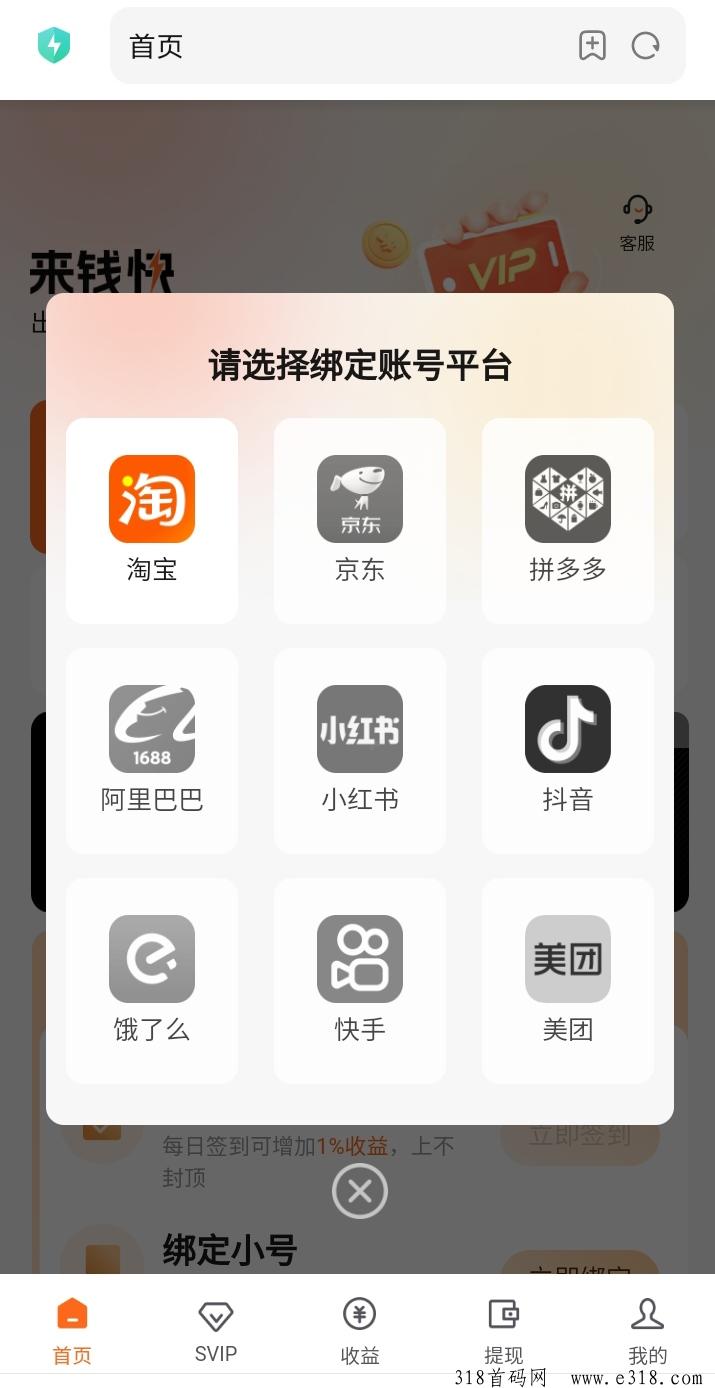Tap the green shield security icon
This screenshot has height=1388, width=715.
point(54,46)
